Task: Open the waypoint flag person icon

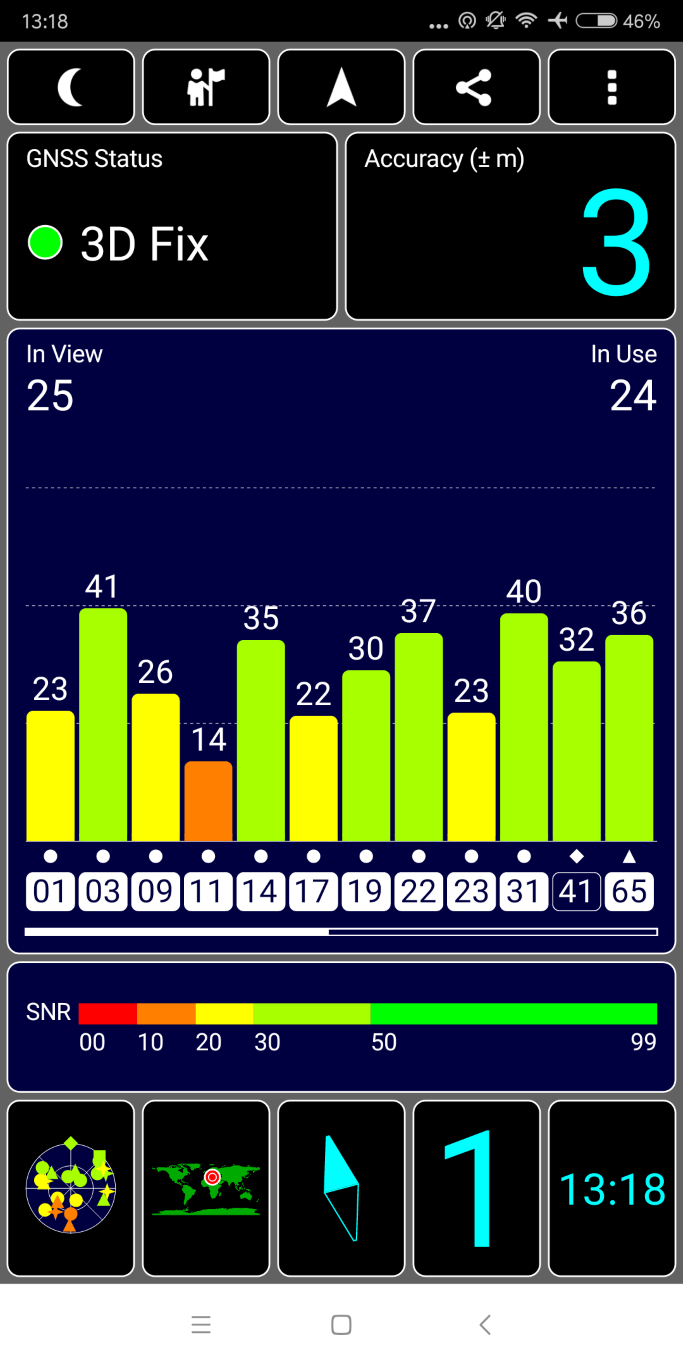Action: pyautogui.click(x=206, y=87)
